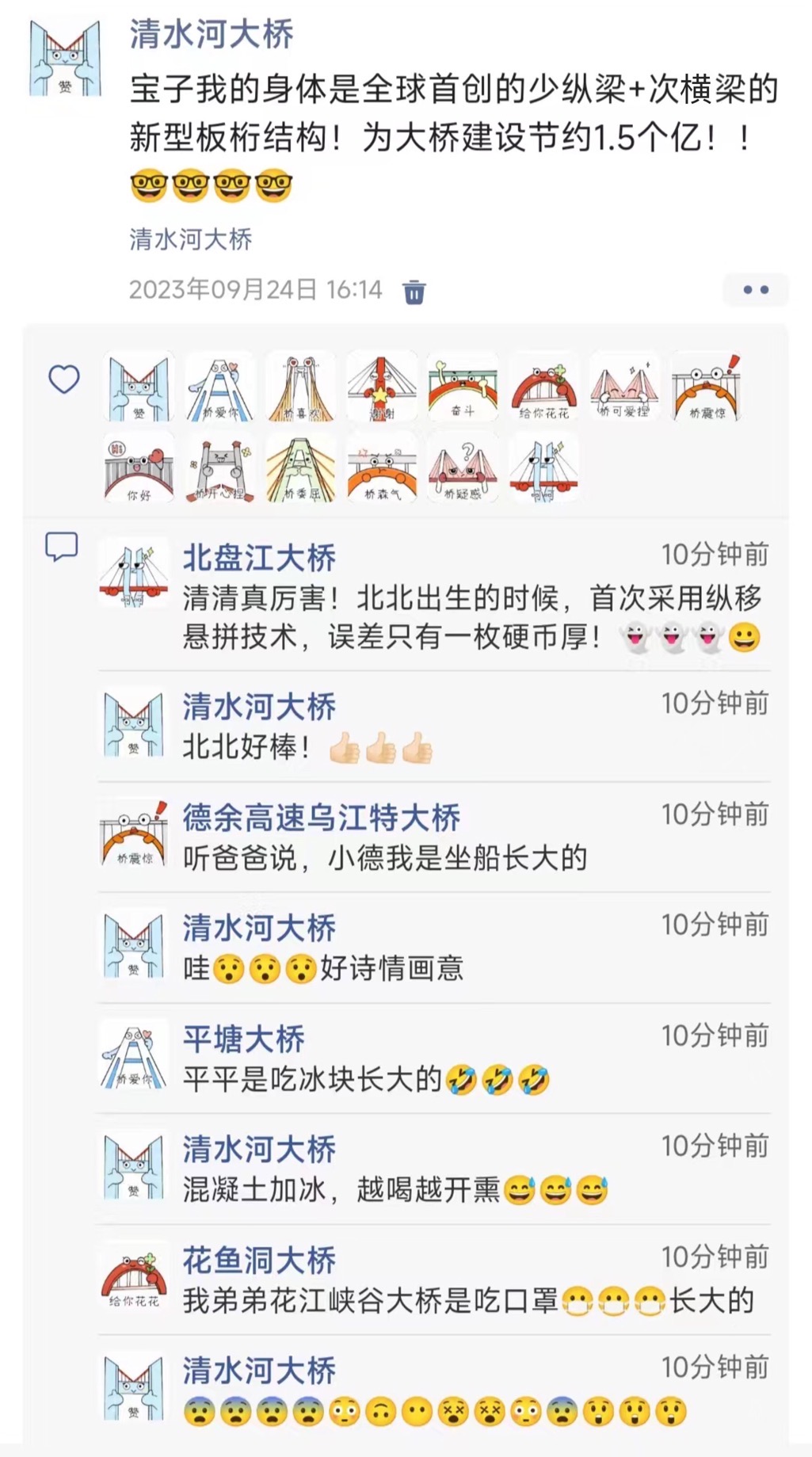The height and width of the screenshot is (1457, 812).
Task: Reply to the 听爸爸说 comment
Action: coord(385,858)
